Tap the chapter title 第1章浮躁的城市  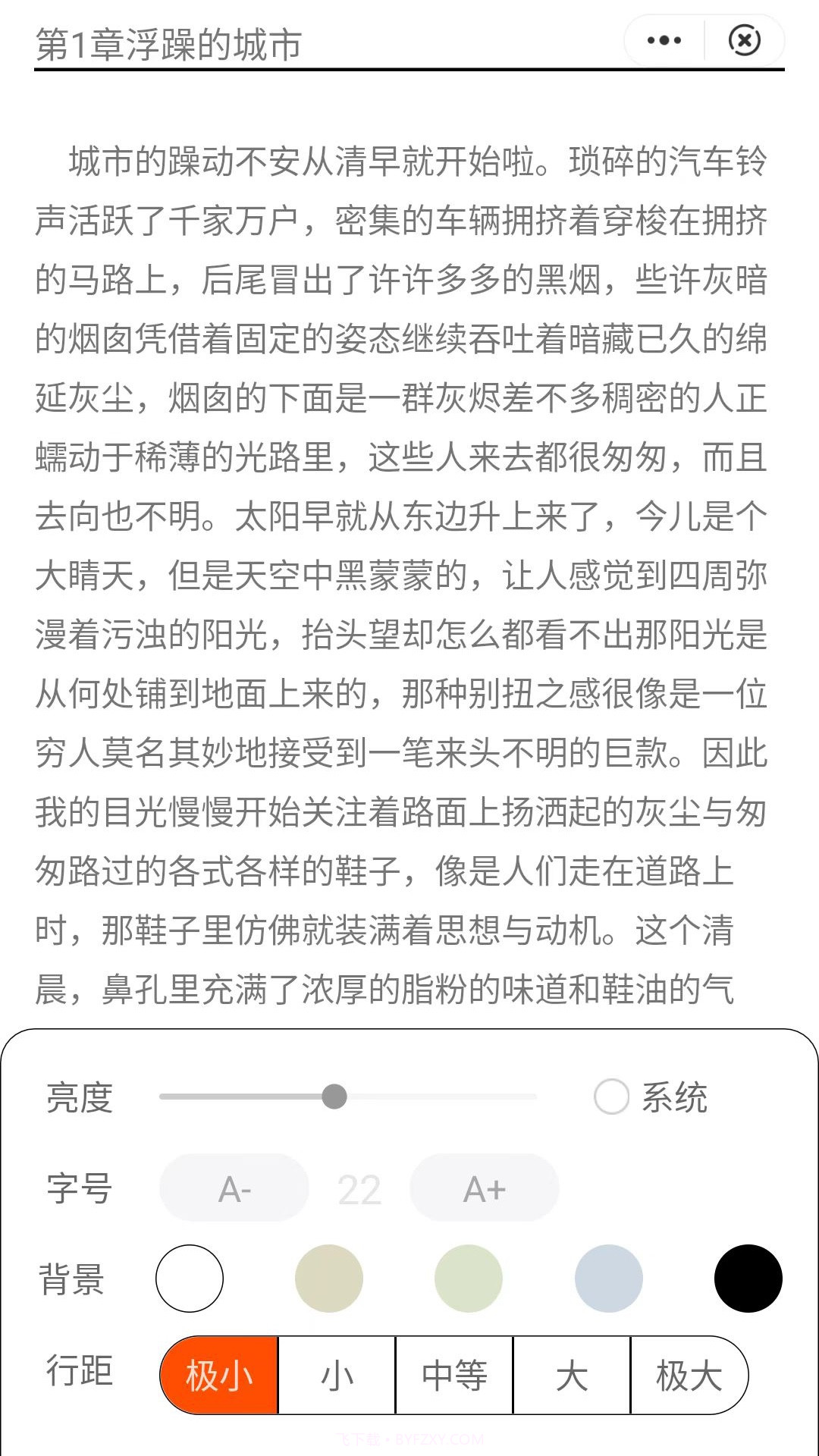pos(170,43)
